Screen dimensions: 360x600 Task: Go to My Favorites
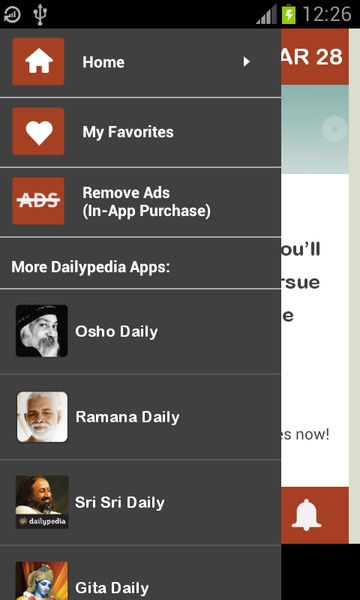click(x=140, y=132)
